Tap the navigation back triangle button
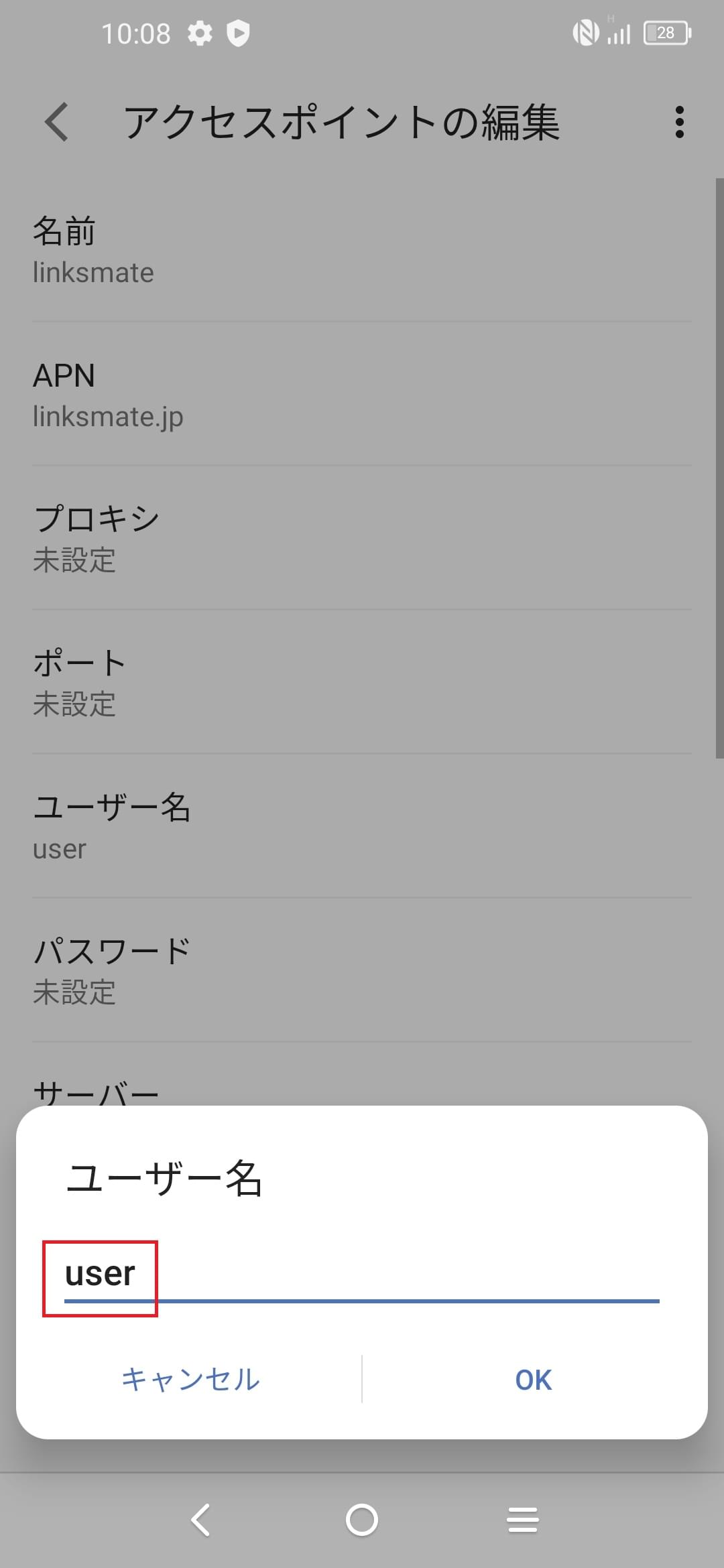 200,1520
